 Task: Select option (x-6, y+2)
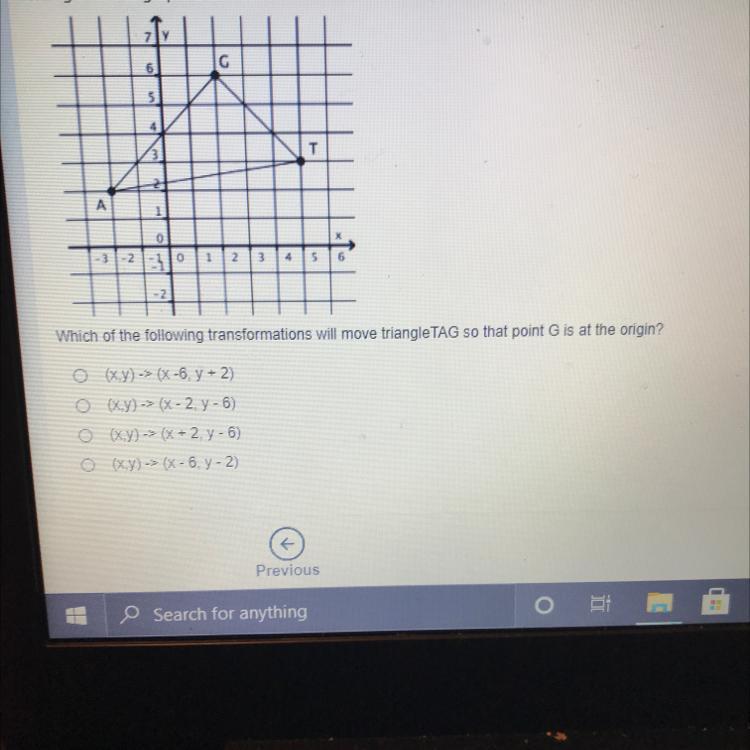click(x=77, y=375)
